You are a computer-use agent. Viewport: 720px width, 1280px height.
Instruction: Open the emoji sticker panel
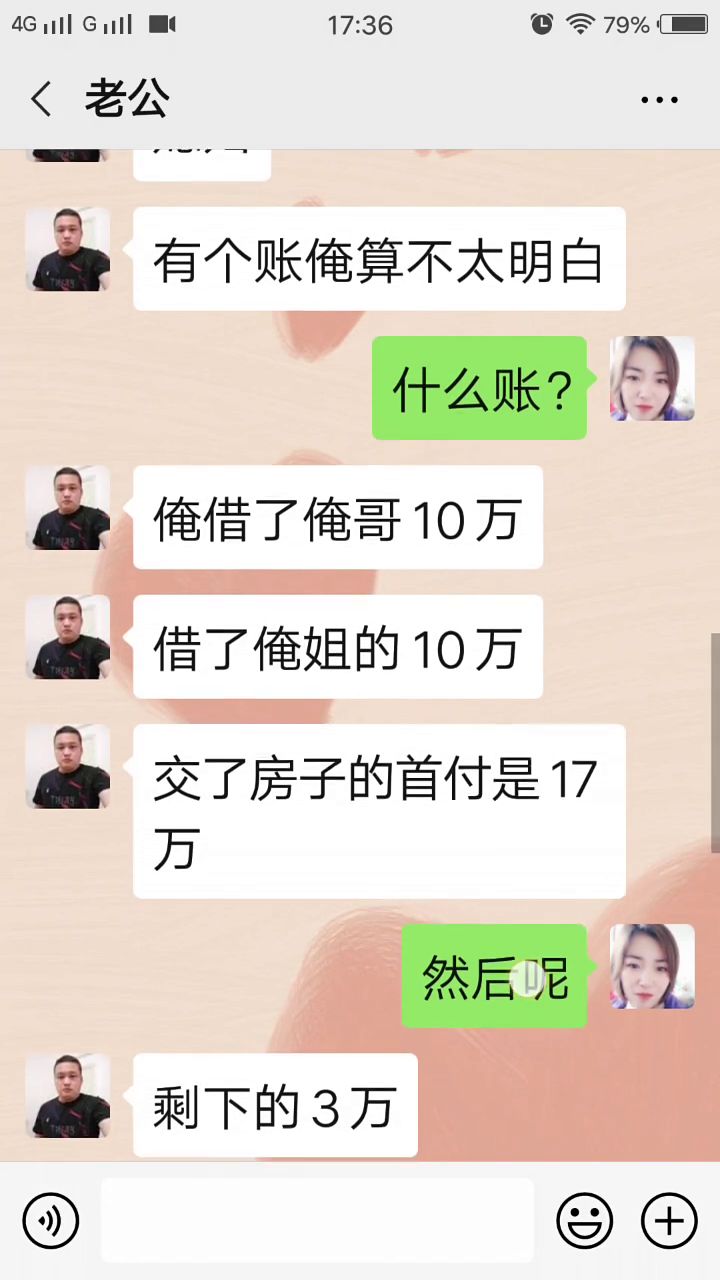click(584, 1221)
